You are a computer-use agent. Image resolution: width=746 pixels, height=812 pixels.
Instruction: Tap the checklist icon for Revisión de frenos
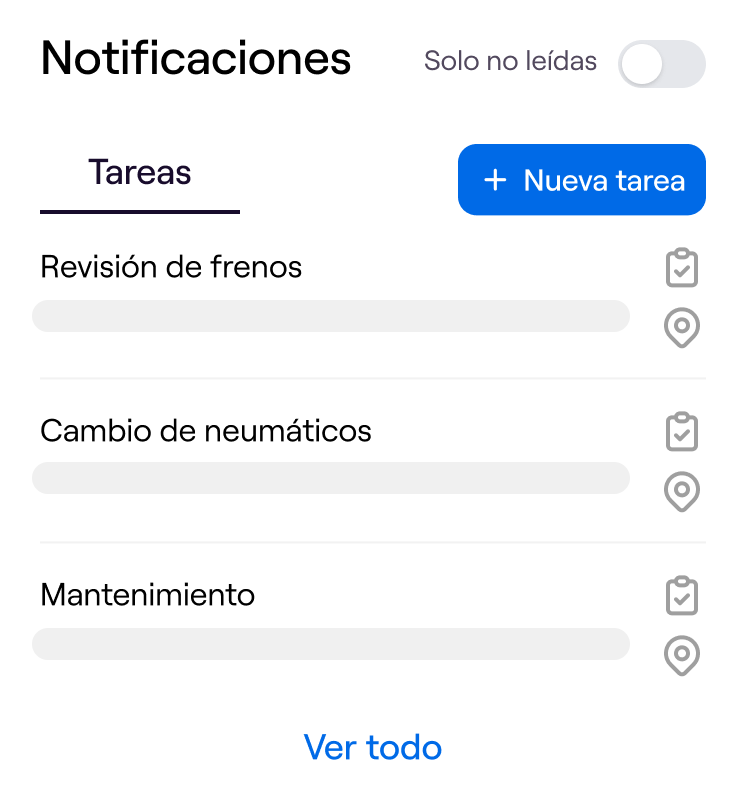click(682, 268)
